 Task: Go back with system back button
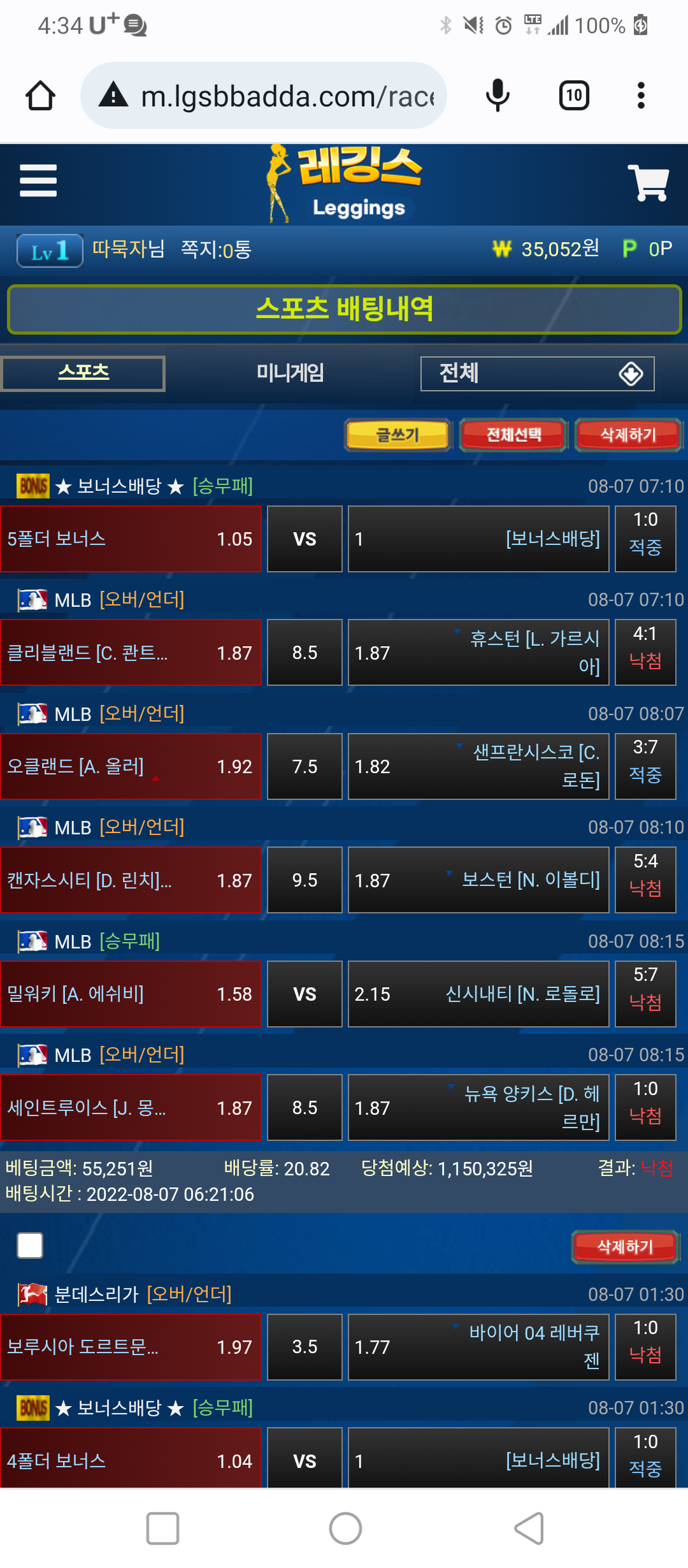529,1528
